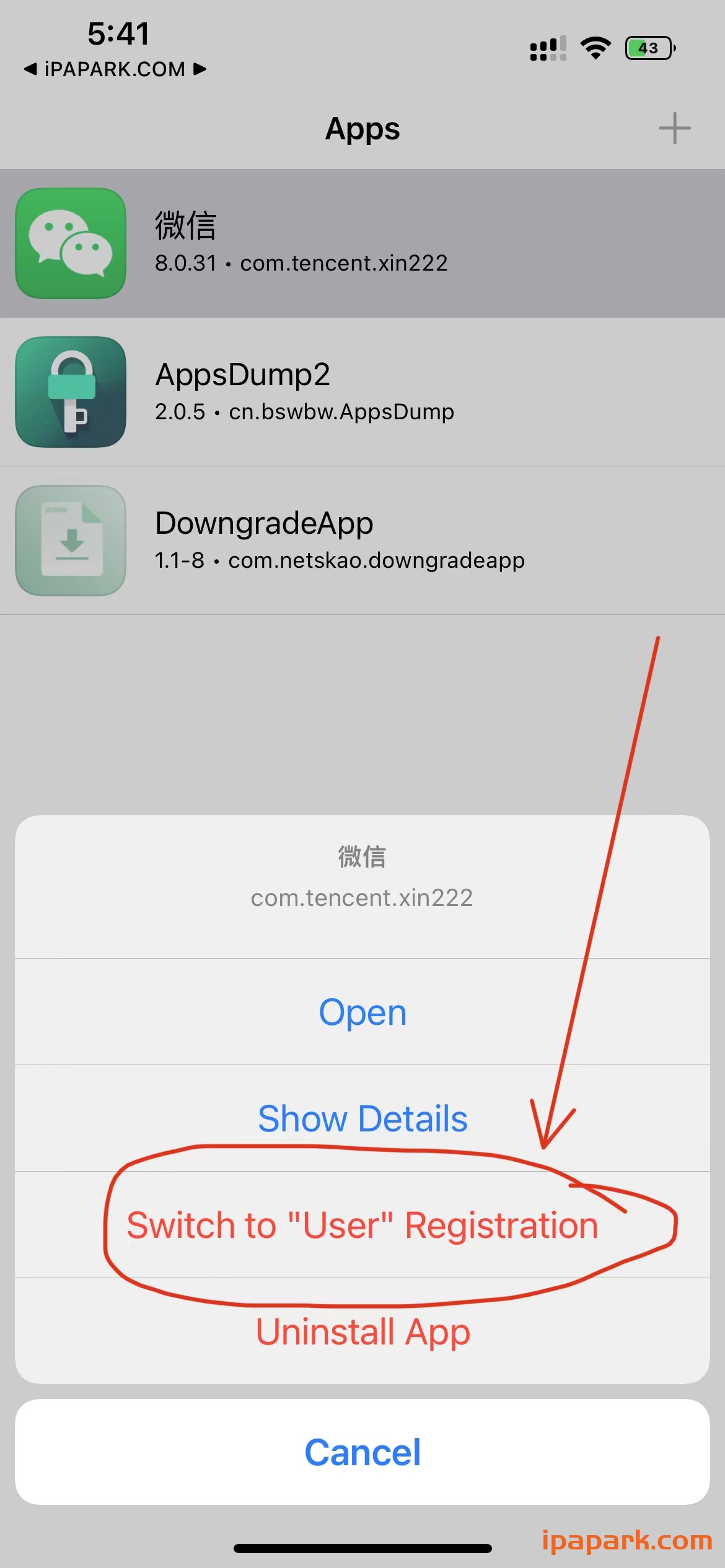Tap Uninstall App in red
Viewport: 725px width, 1568px height.
[362, 1331]
